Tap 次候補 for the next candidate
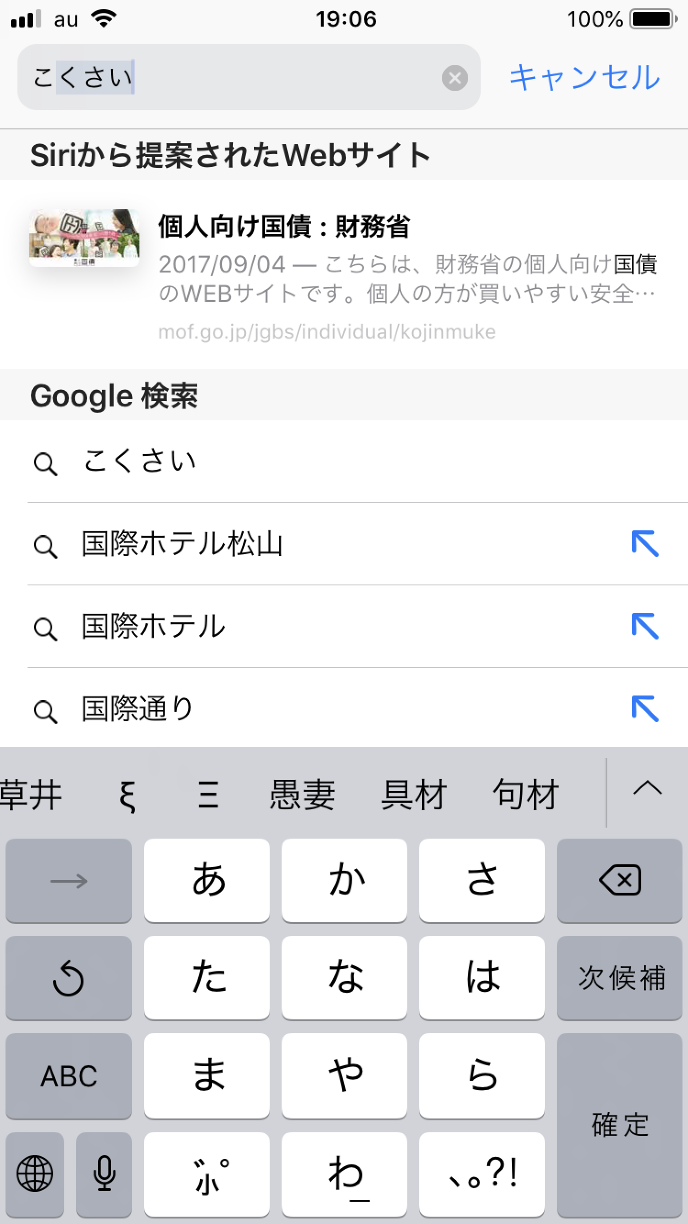Screen dimensions: 688x1224 619,978
